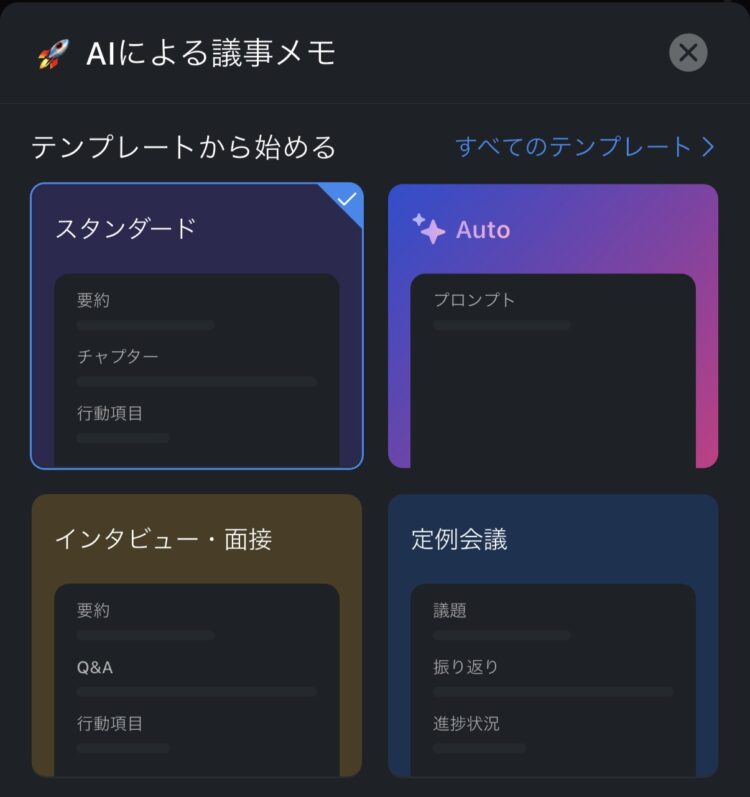Pick the インタビュー・面接 template

click(197, 635)
